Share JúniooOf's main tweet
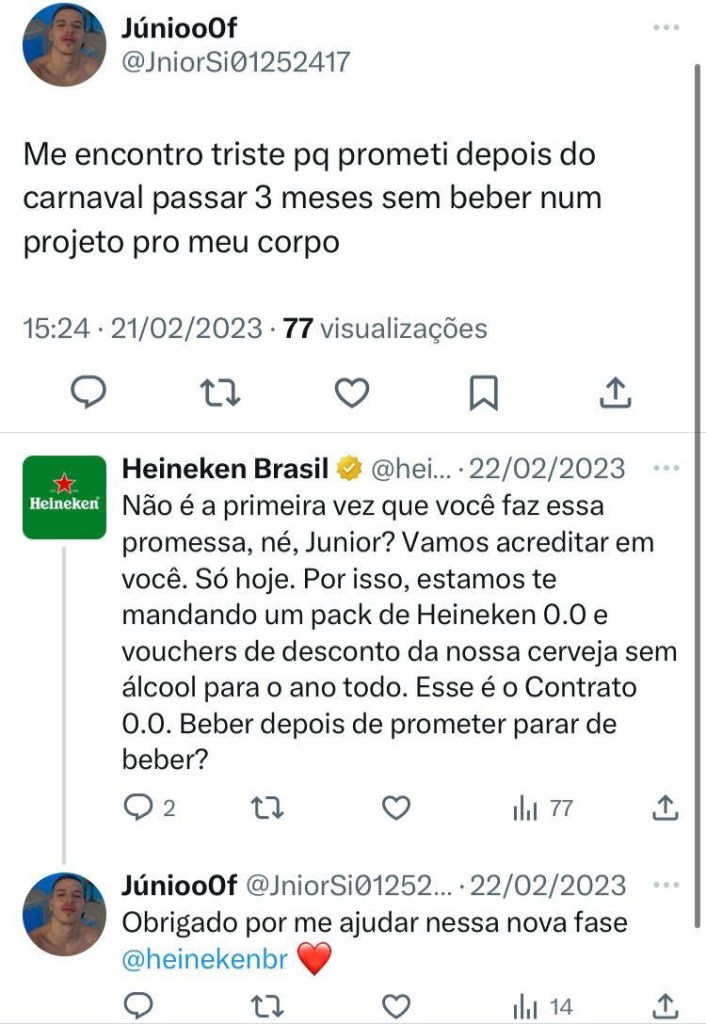The width and height of the screenshot is (706, 1024). point(614,393)
